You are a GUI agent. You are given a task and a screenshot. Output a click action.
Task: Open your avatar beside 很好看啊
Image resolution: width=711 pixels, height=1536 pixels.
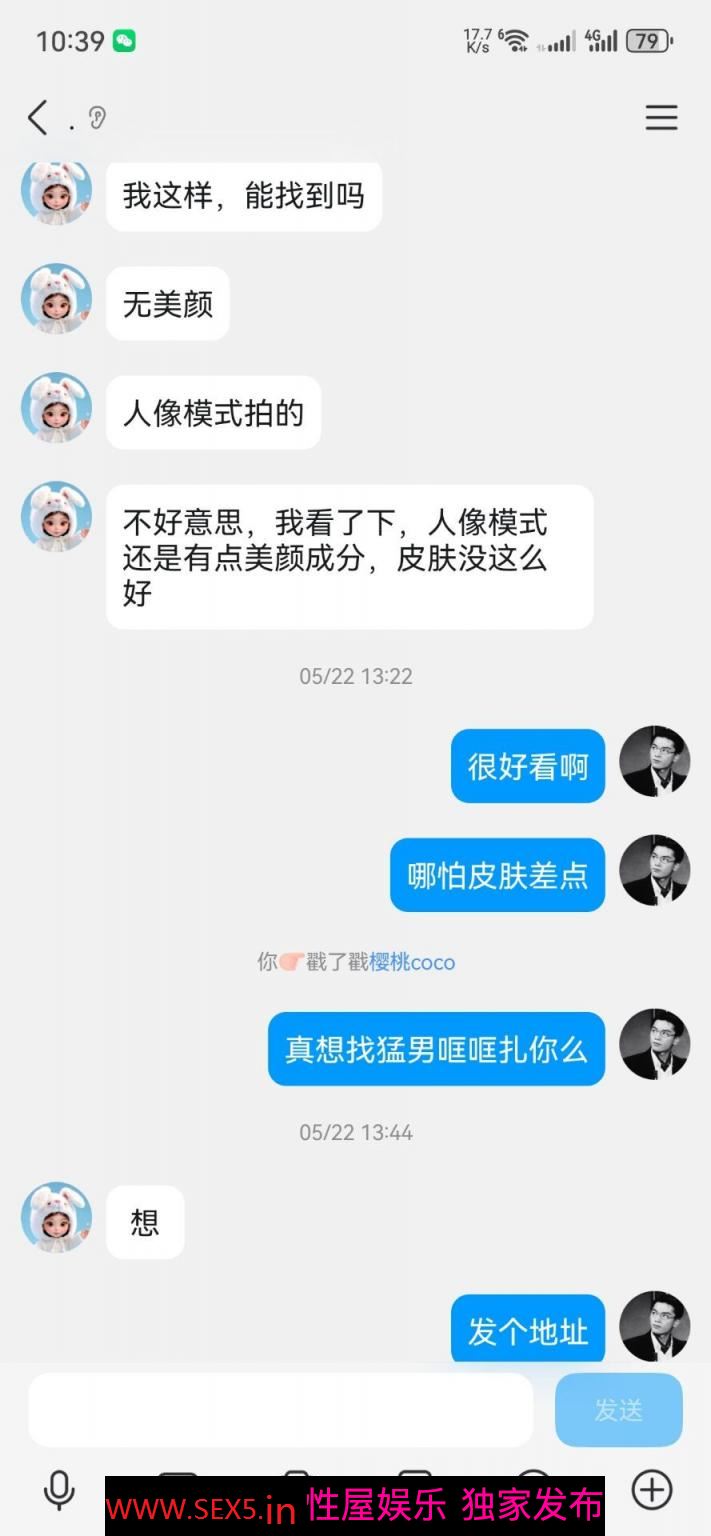pos(654,761)
